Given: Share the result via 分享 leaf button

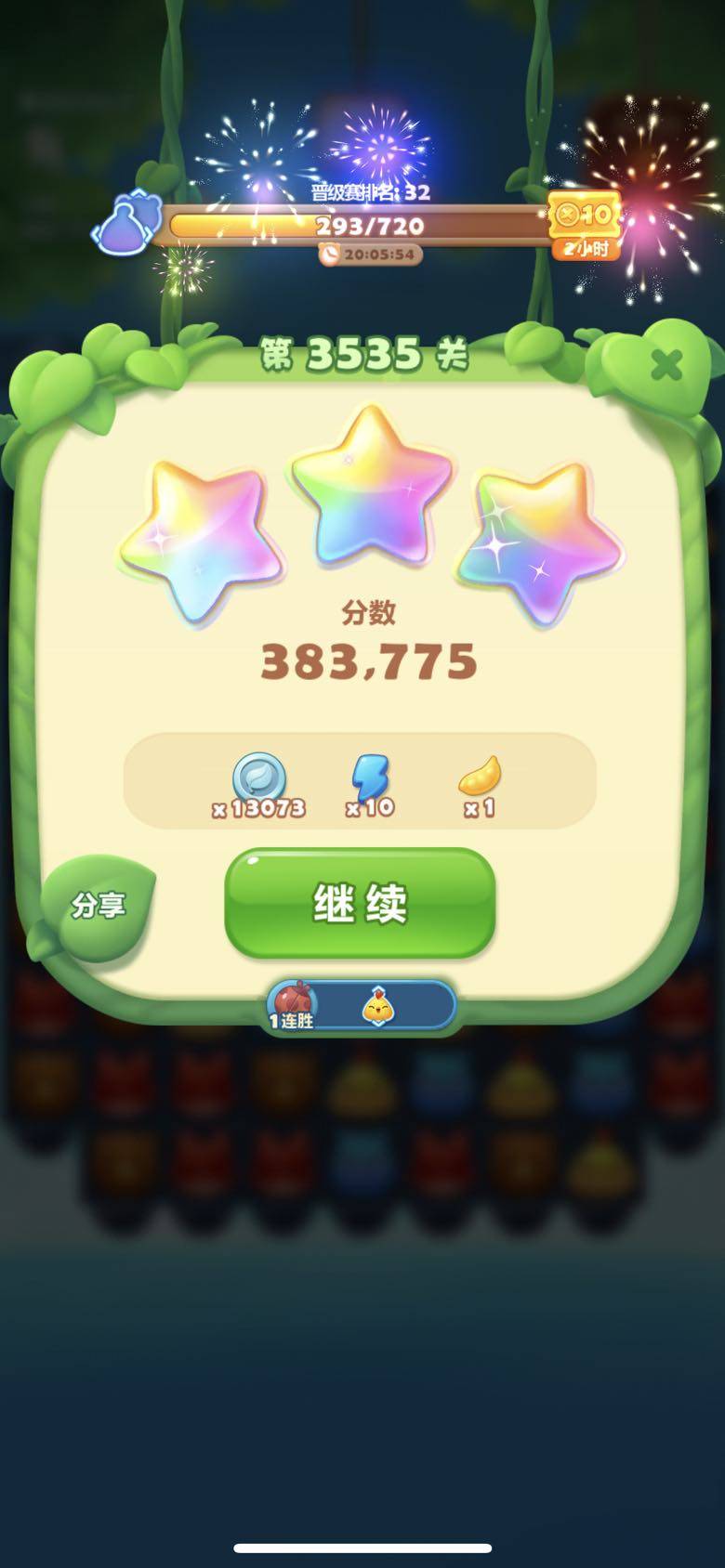Looking at the screenshot, I should click(x=98, y=906).
